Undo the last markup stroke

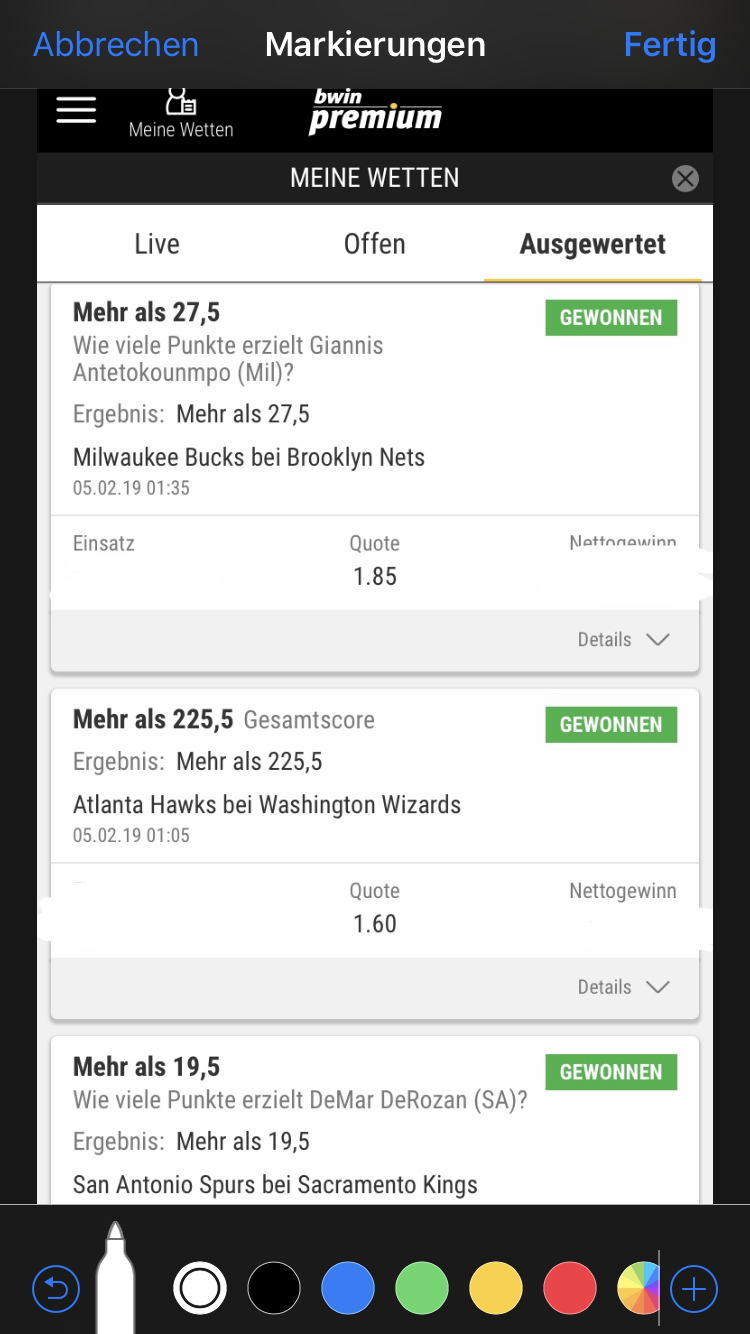coord(56,1289)
